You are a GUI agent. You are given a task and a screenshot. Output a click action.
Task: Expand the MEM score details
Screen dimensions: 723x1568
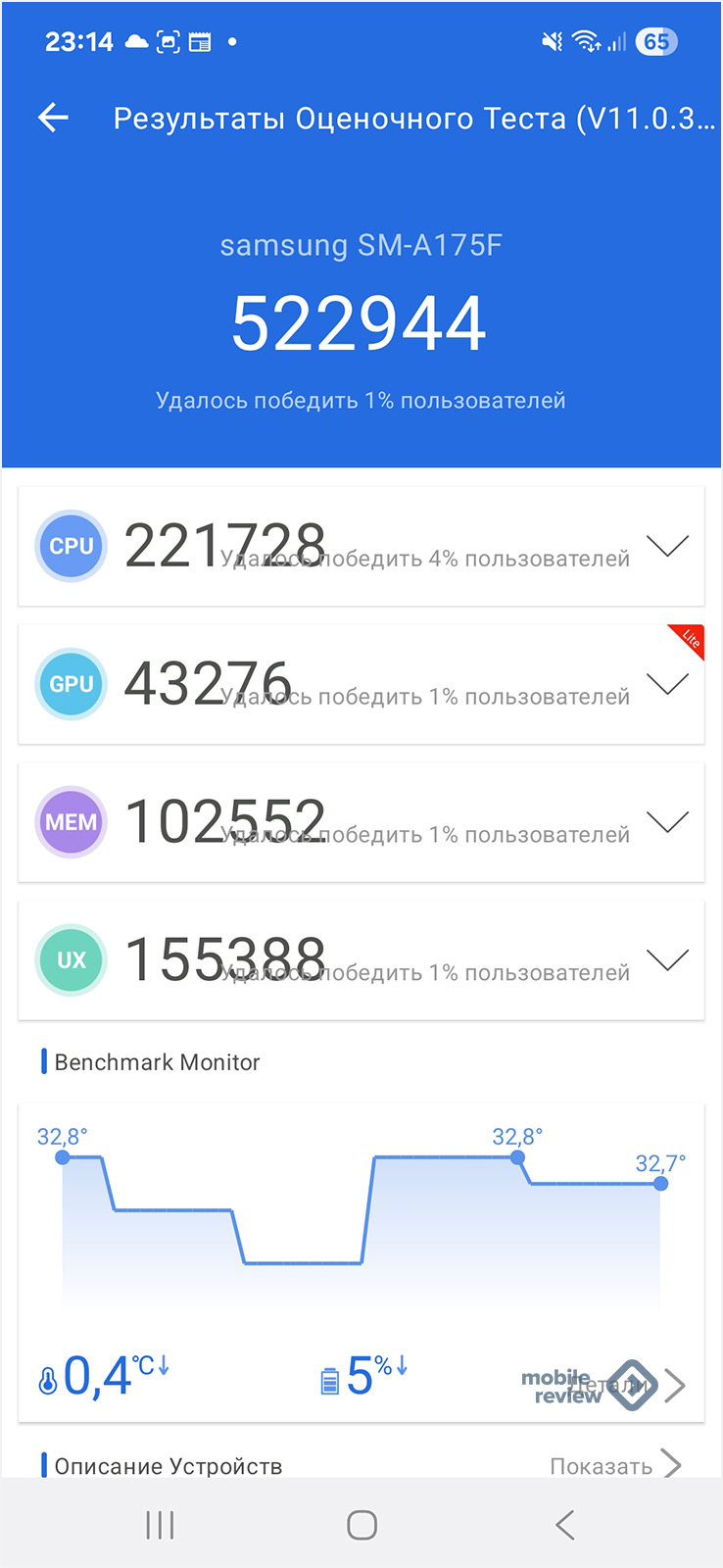click(x=667, y=822)
